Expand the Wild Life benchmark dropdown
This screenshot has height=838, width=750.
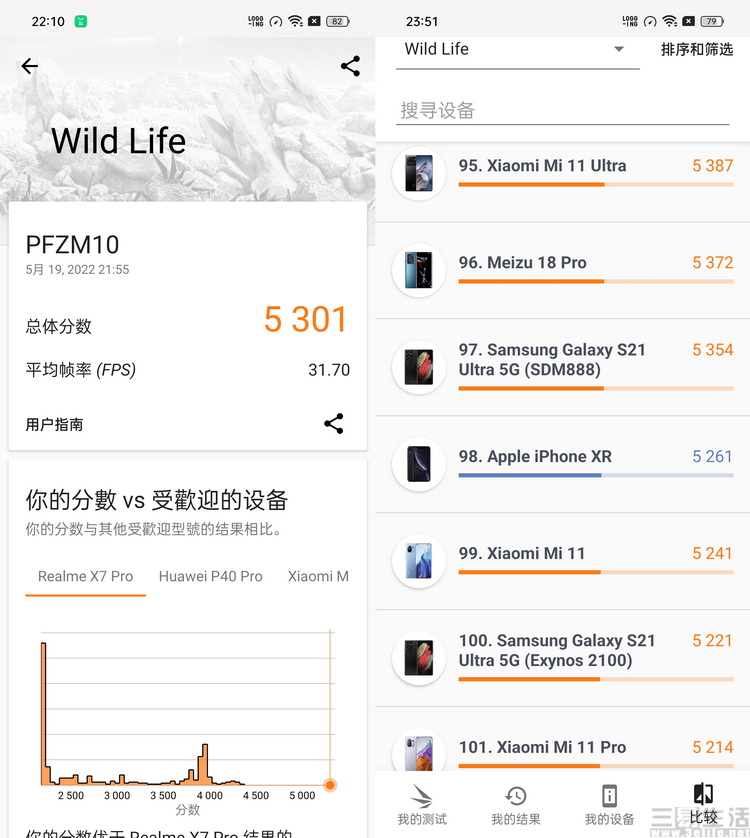coord(517,49)
